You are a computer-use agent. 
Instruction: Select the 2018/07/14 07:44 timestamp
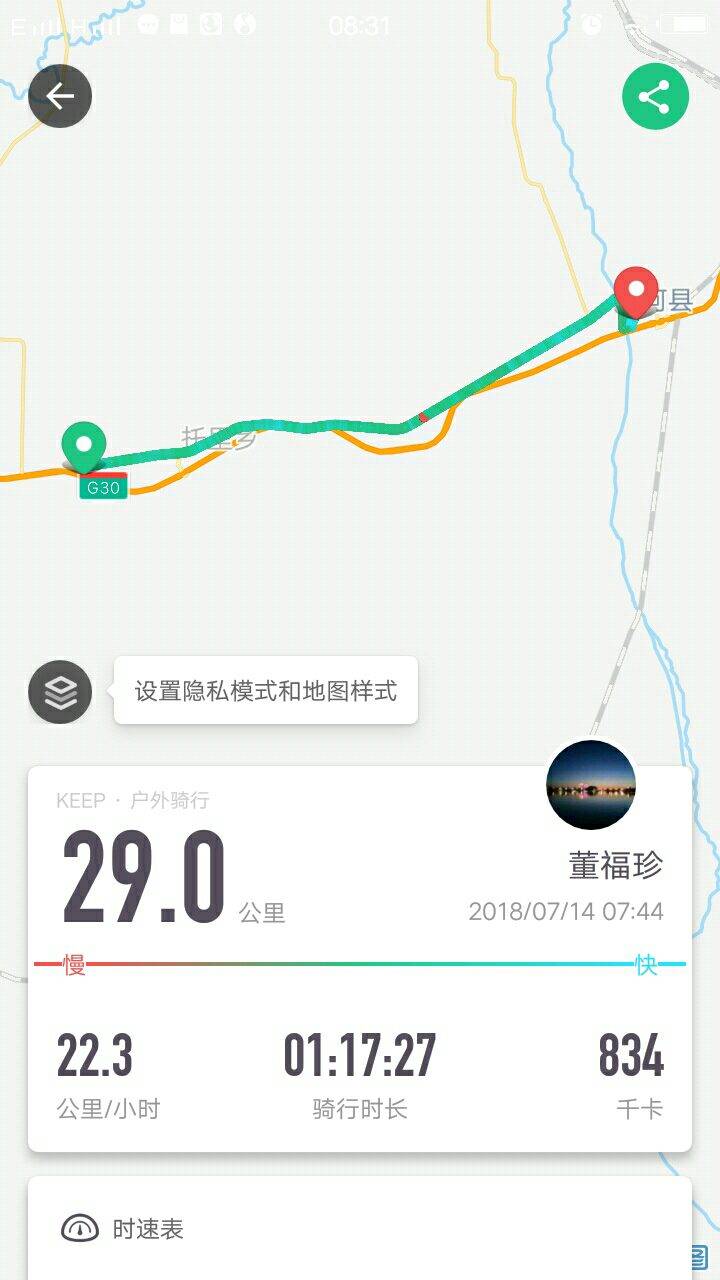coord(567,910)
